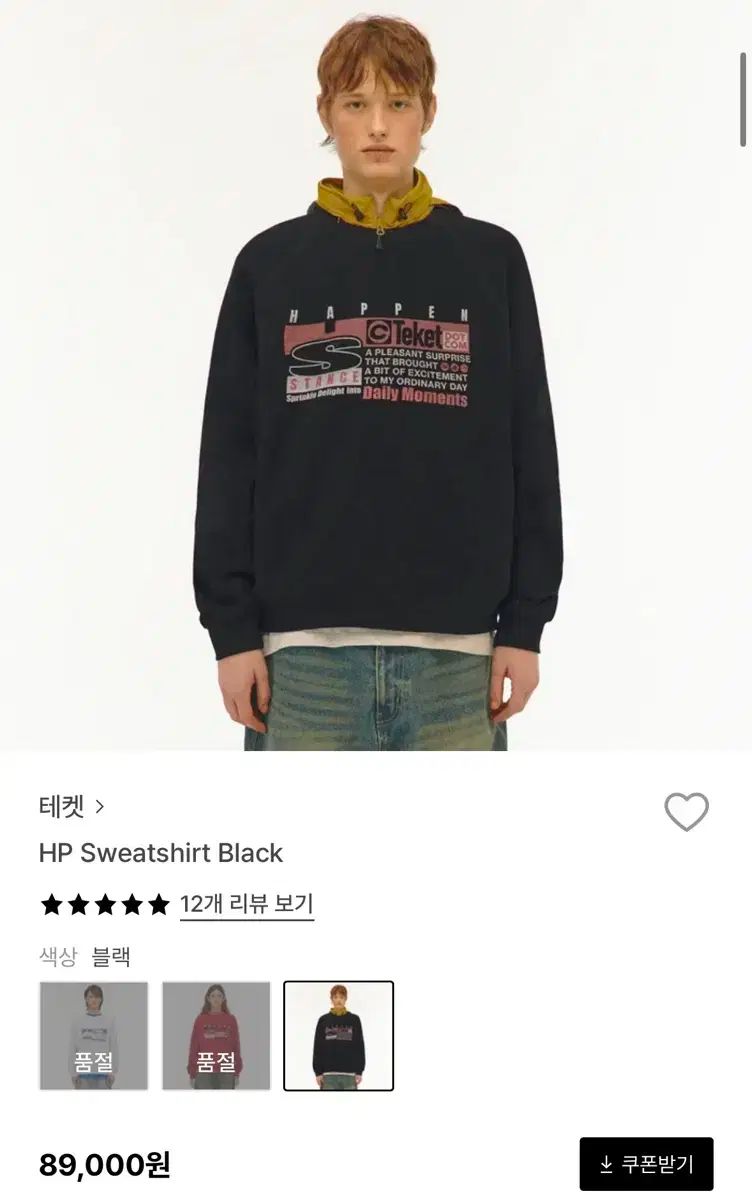Select the first star of the product rating
The image size is (752, 1200).
click(x=50, y=906)
